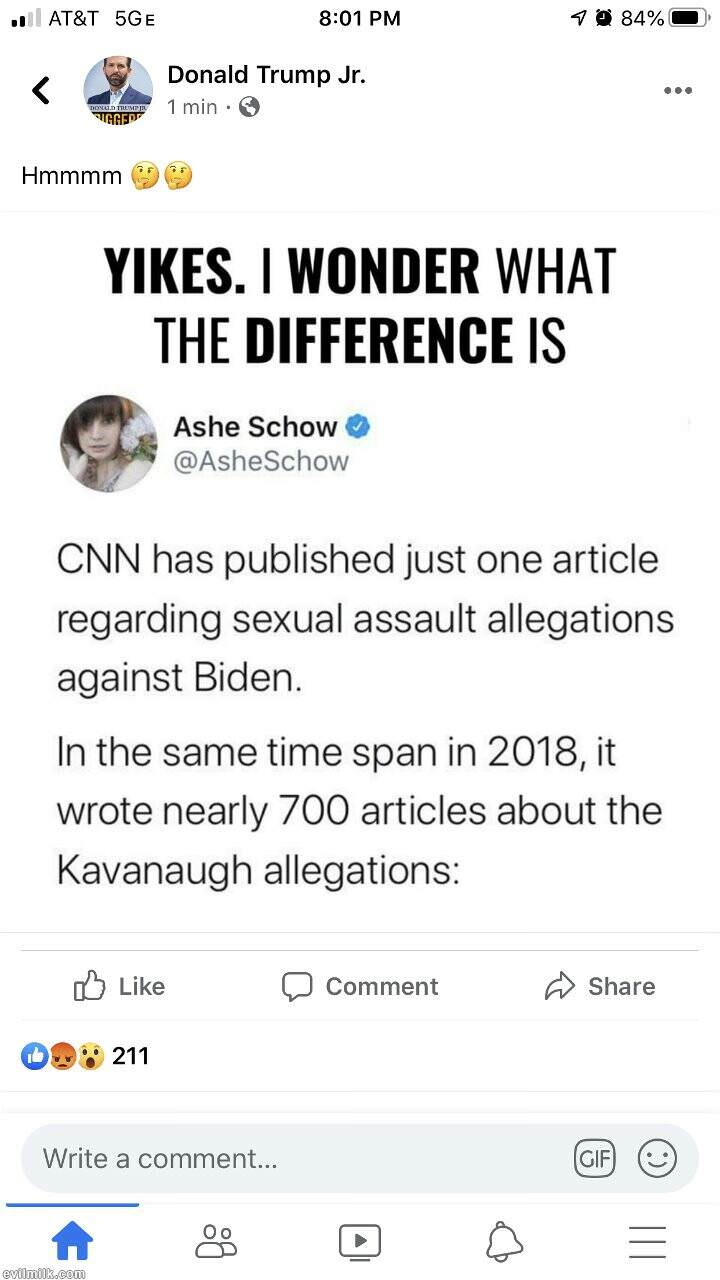View the 211 reactions list
The image size is (720, 1280).
[86, 1055]
